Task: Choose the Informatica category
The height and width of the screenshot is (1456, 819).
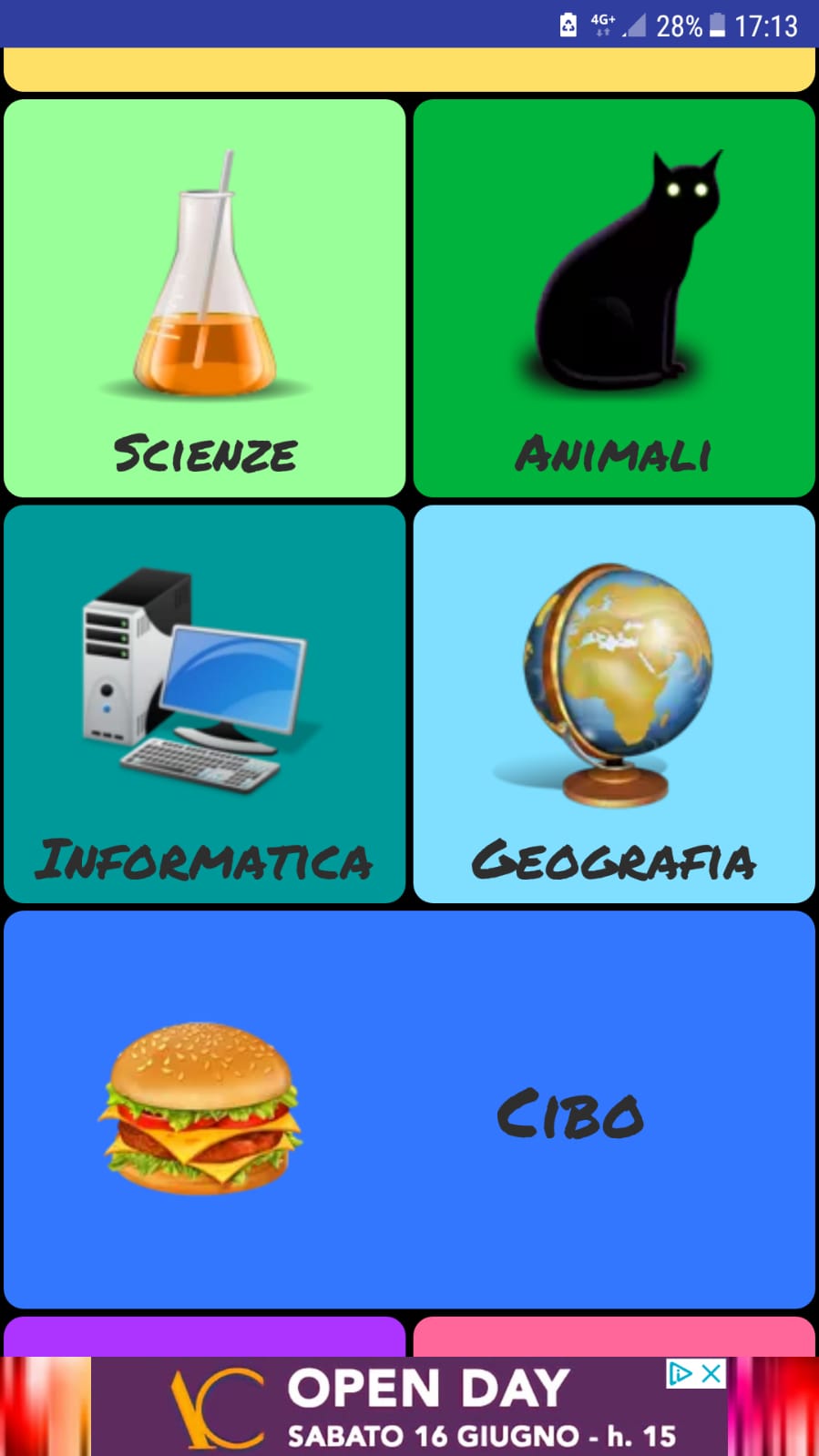Action: tap(204, 704)
